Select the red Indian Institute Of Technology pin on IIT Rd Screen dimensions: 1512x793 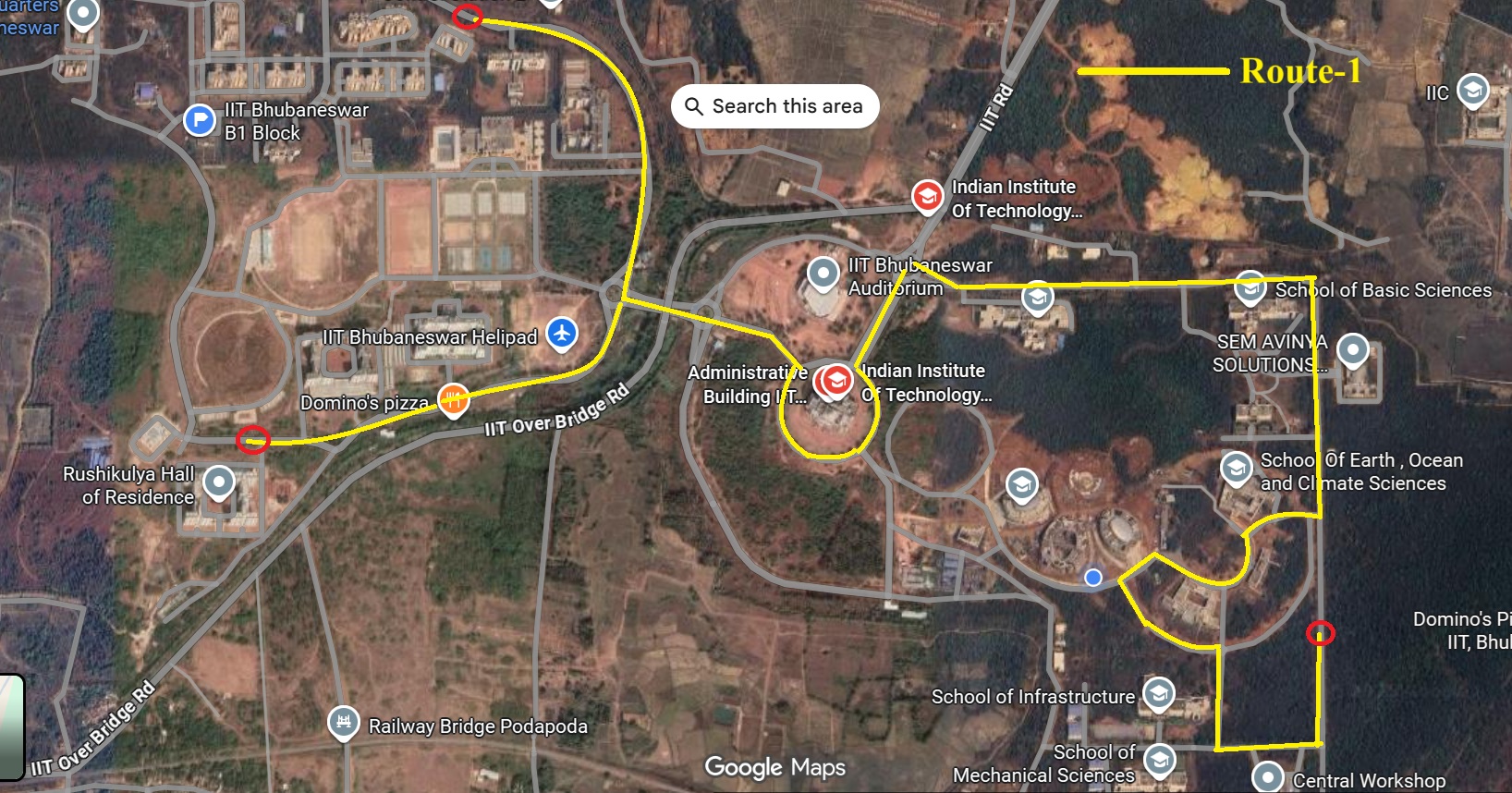(927, 196)
